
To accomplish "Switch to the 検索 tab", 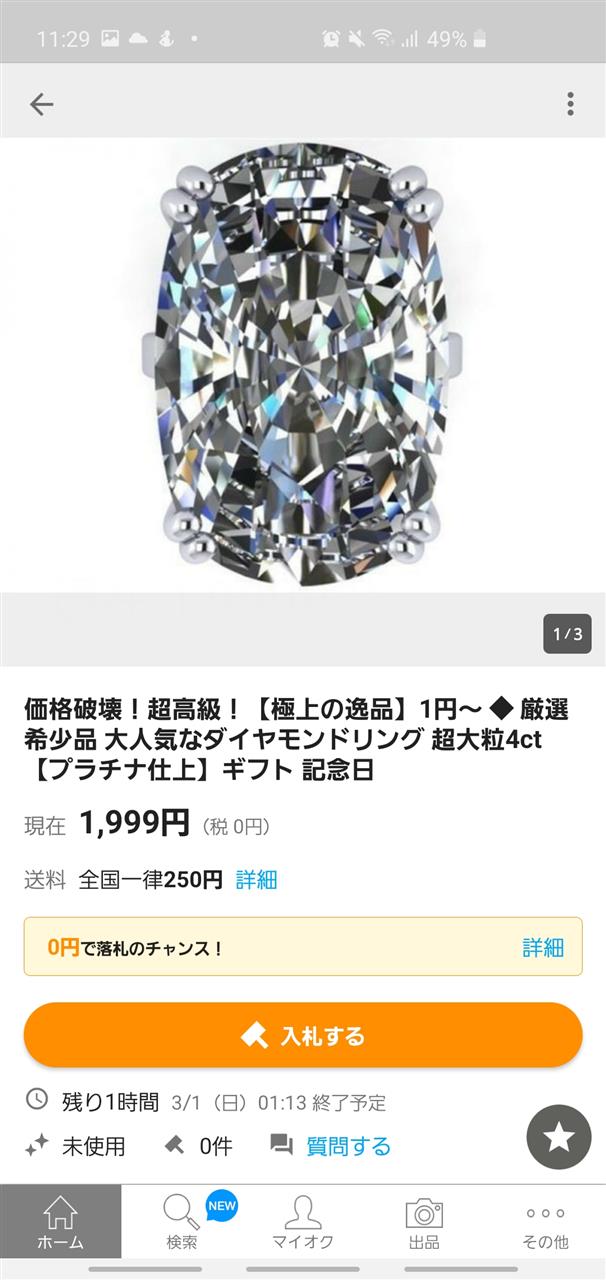I will tap(182, 1222).
